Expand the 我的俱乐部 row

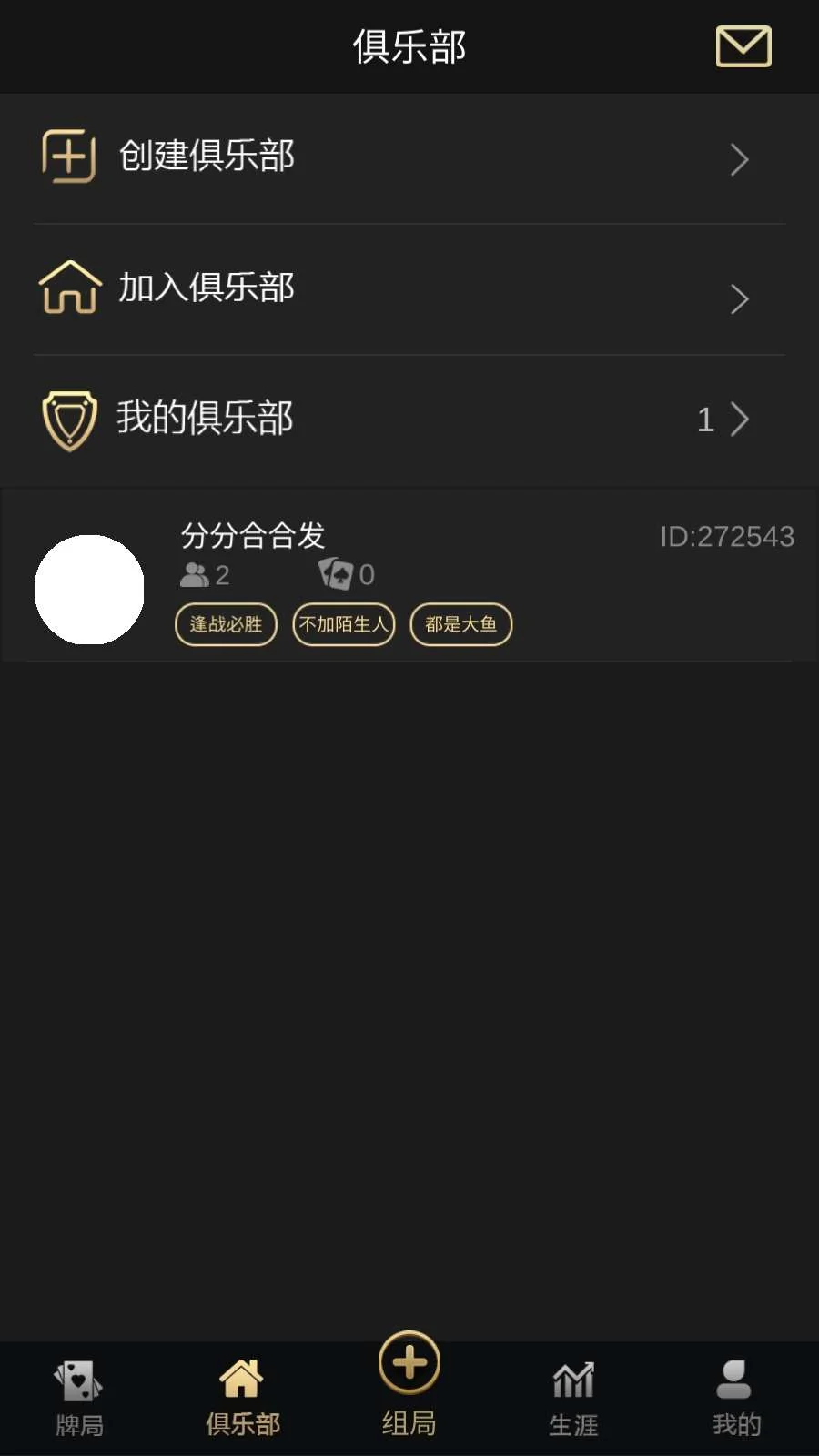tap(409, 420)
